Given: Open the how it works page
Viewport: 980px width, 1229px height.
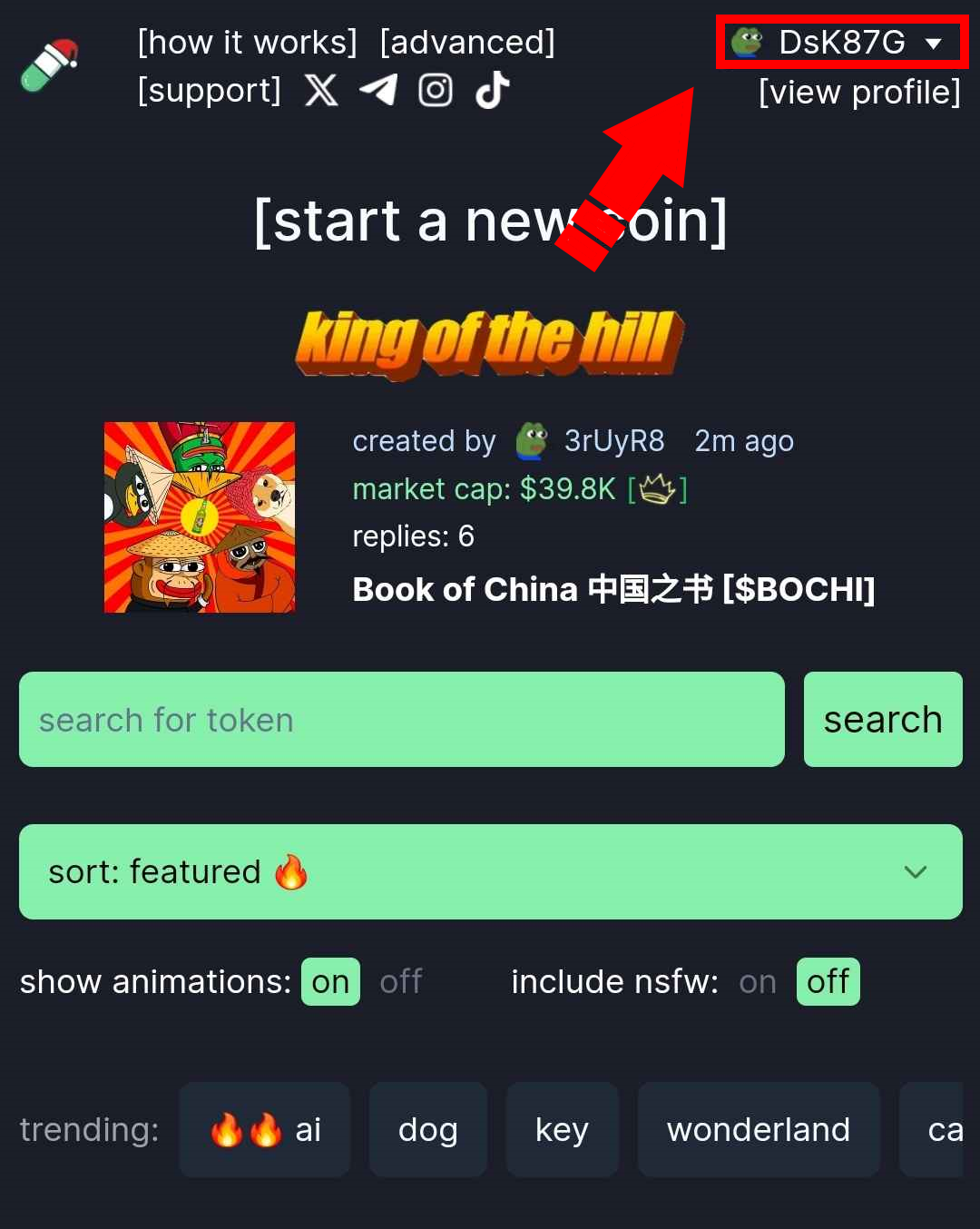Looking at the screenshot, I should tap(247, 42).
